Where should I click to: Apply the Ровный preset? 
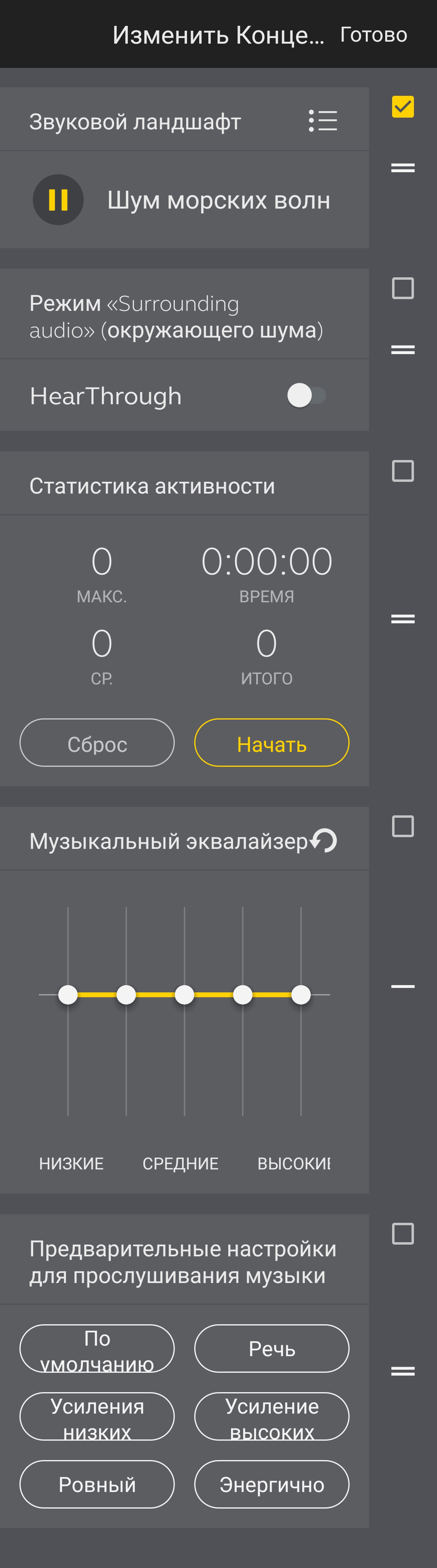(97, 1484)
